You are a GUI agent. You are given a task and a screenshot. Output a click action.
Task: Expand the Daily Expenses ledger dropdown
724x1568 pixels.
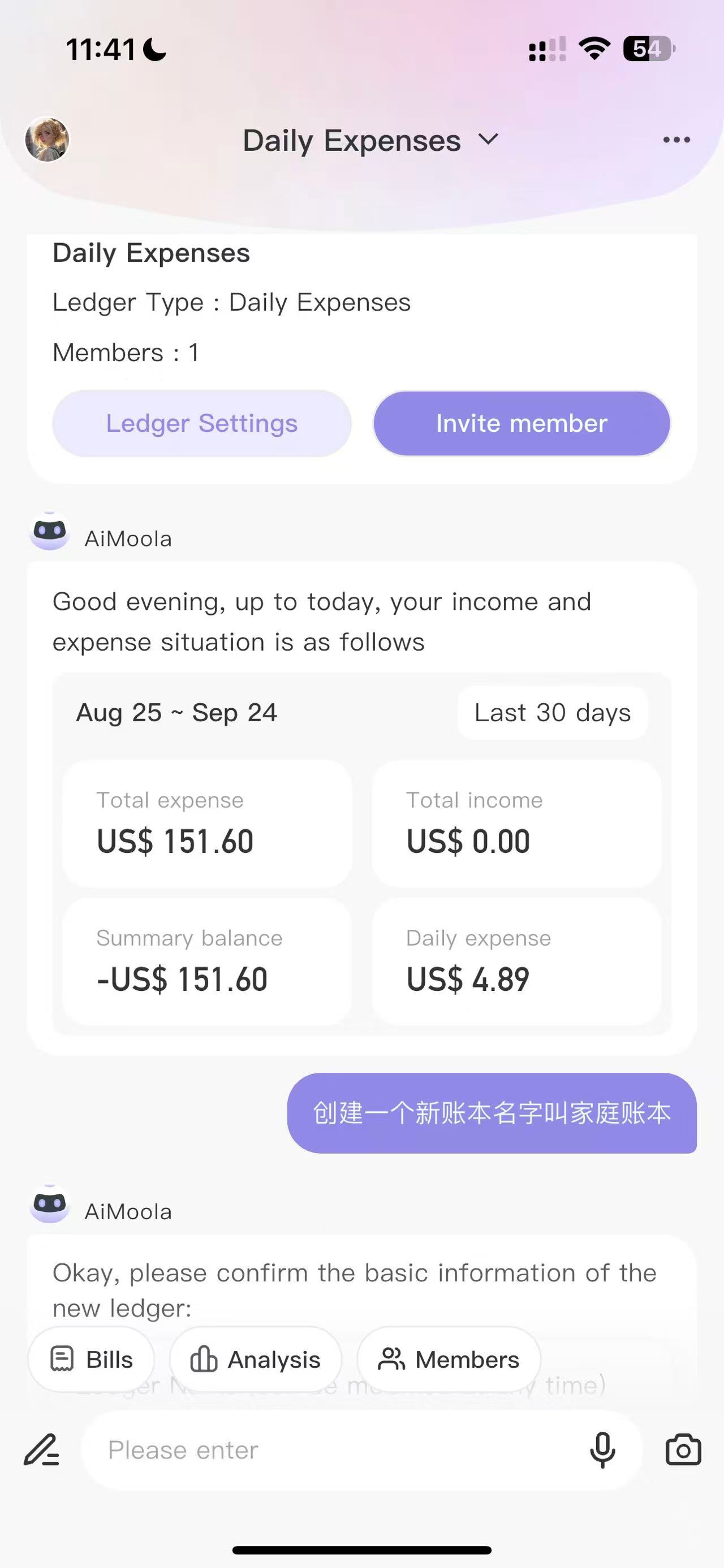(370, 141)
